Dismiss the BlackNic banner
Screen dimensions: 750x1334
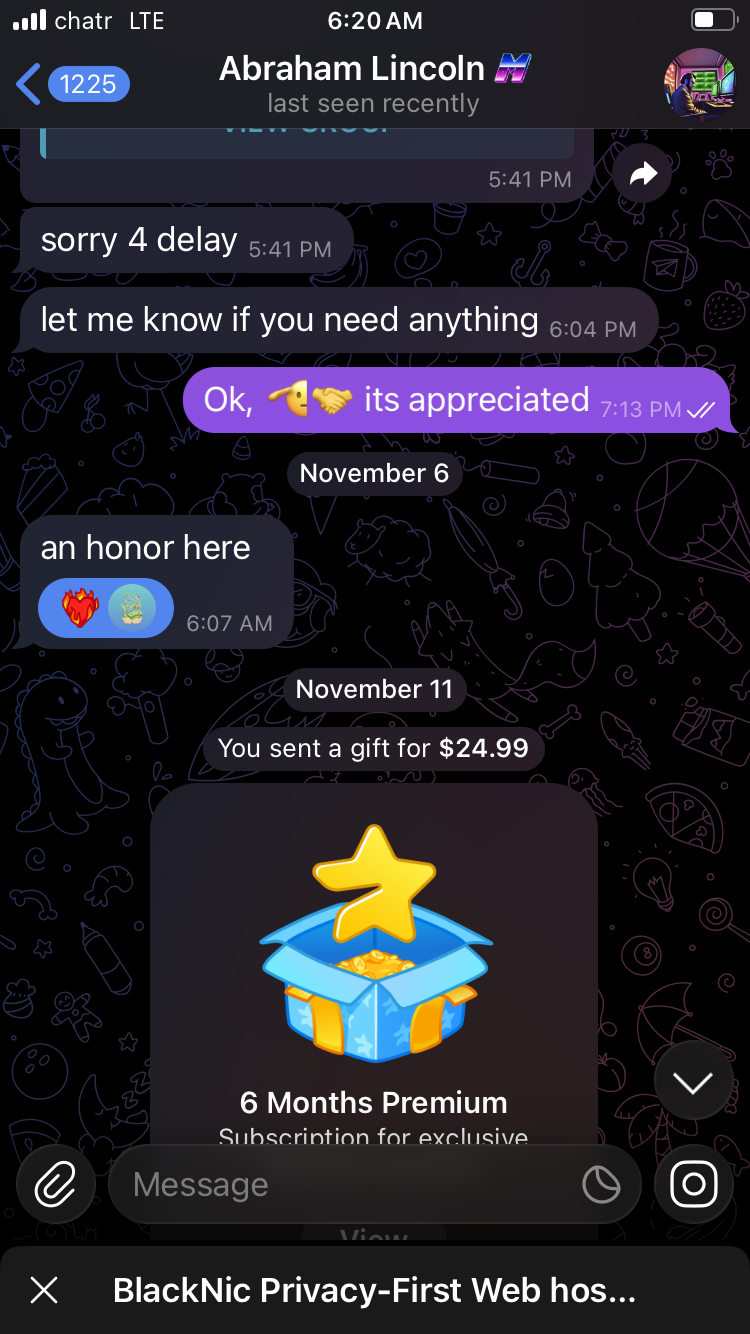tap(44, 1291)
